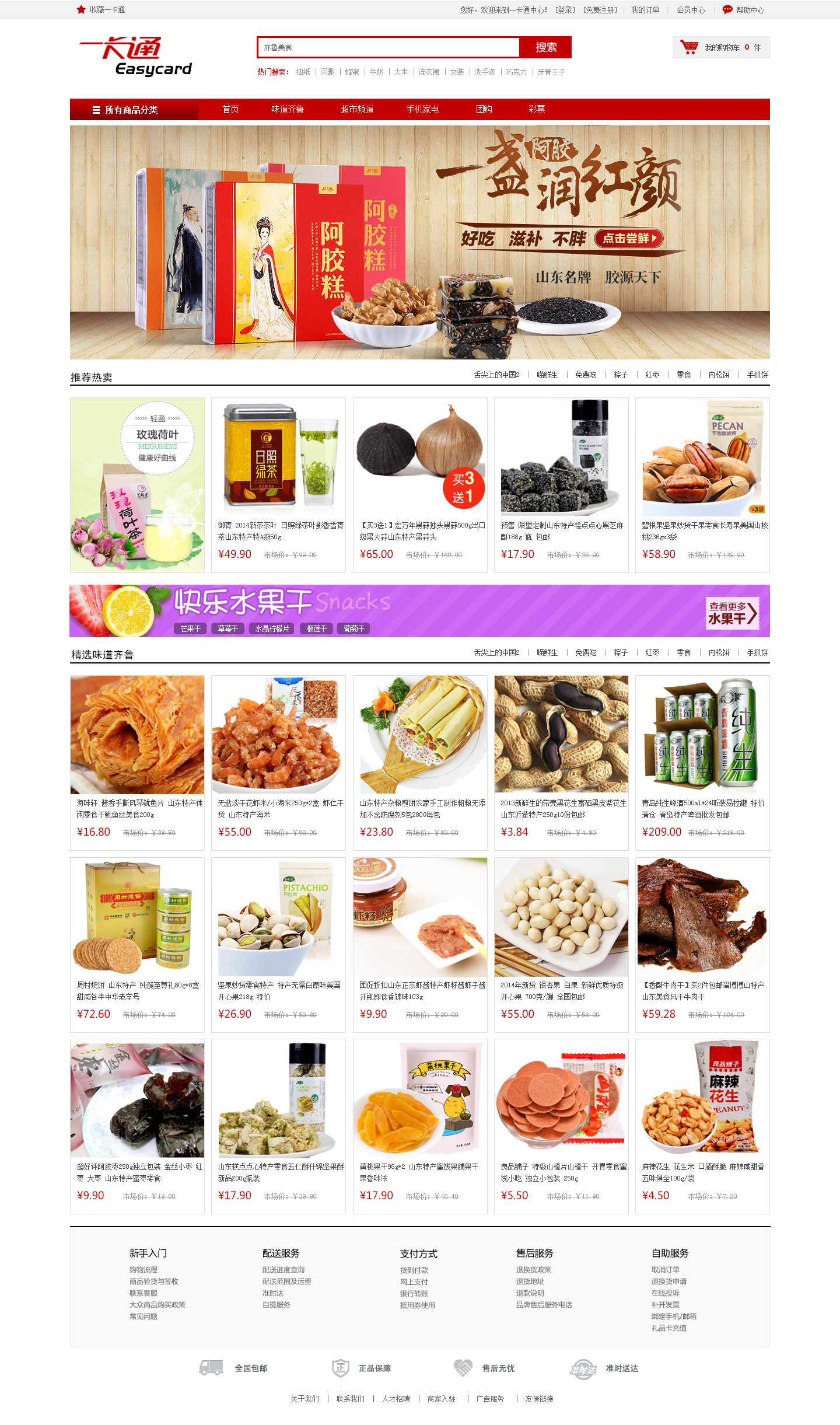Tap 查看更多水果干 button
Image resolution: width=840 pixels, height=1425 pixels.
732,613
